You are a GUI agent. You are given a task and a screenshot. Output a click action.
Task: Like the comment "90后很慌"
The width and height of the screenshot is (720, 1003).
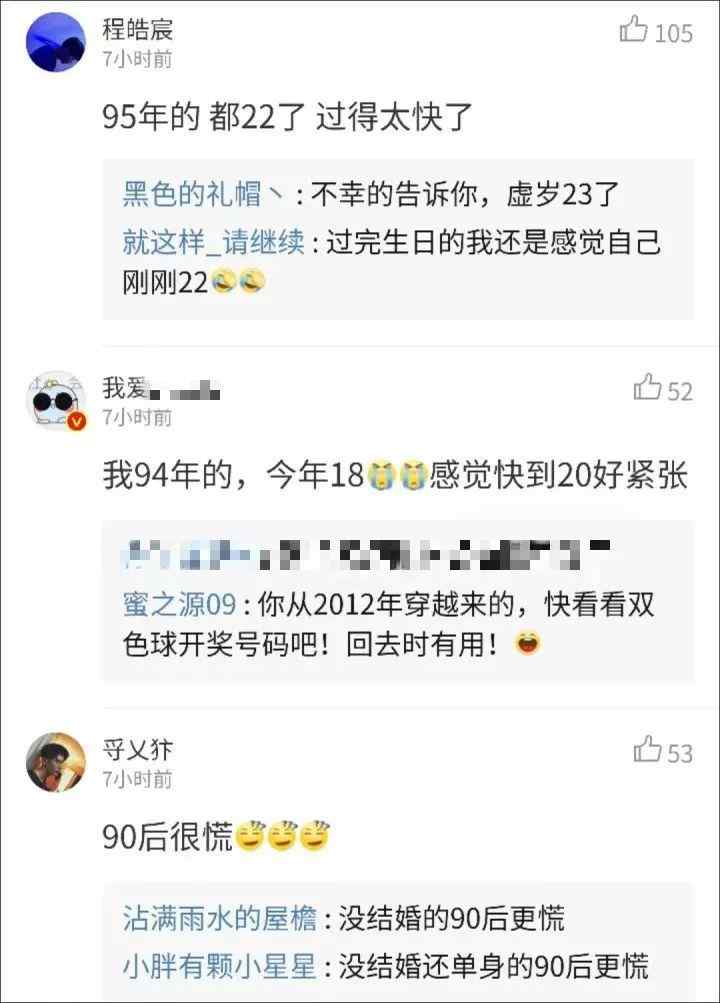pyautogui.click(x=649, y=751)
